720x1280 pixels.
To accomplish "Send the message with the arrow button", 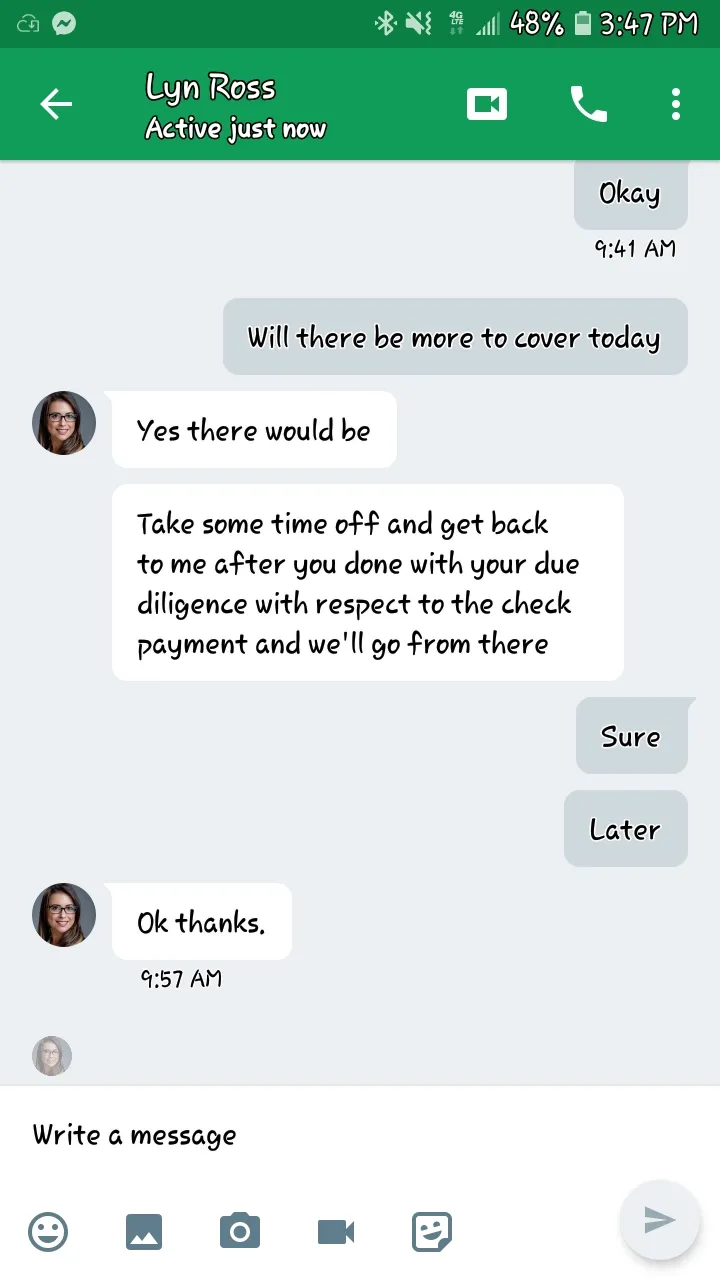I will 659,1220.
